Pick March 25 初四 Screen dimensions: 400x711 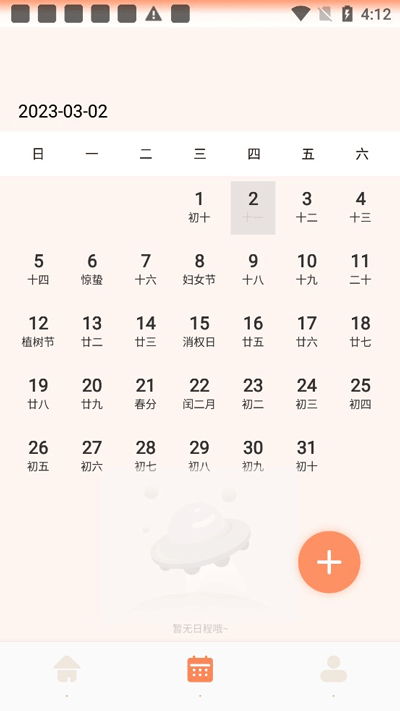click(361, 394)
